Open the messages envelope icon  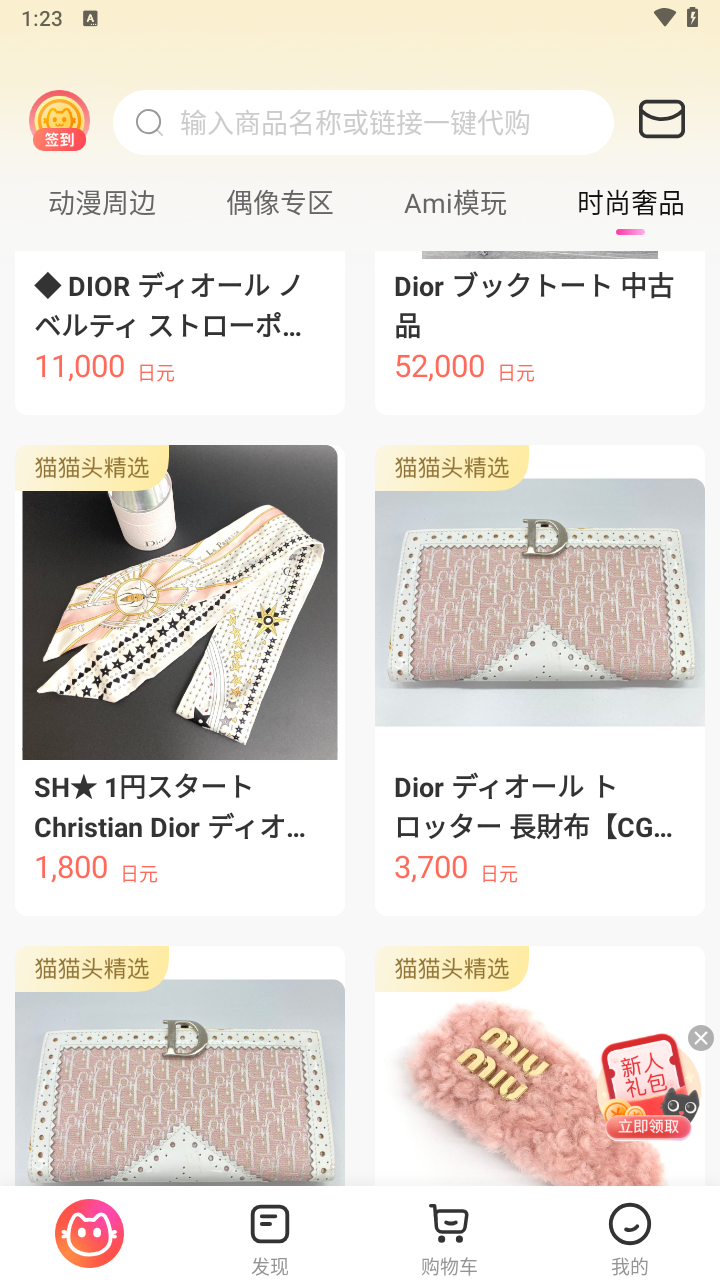pos(662,120)
